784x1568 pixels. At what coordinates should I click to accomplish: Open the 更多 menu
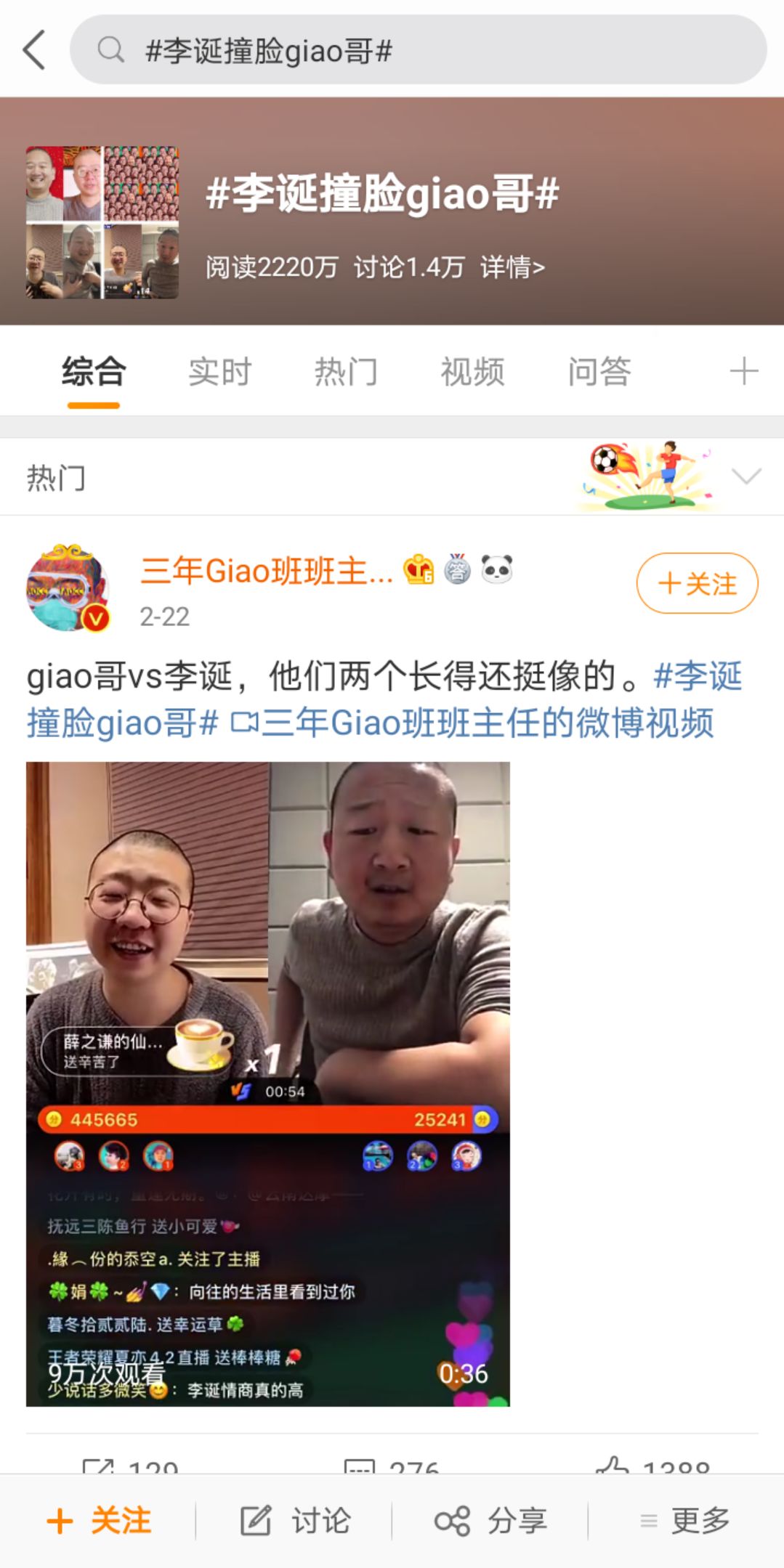[685, 1521]
